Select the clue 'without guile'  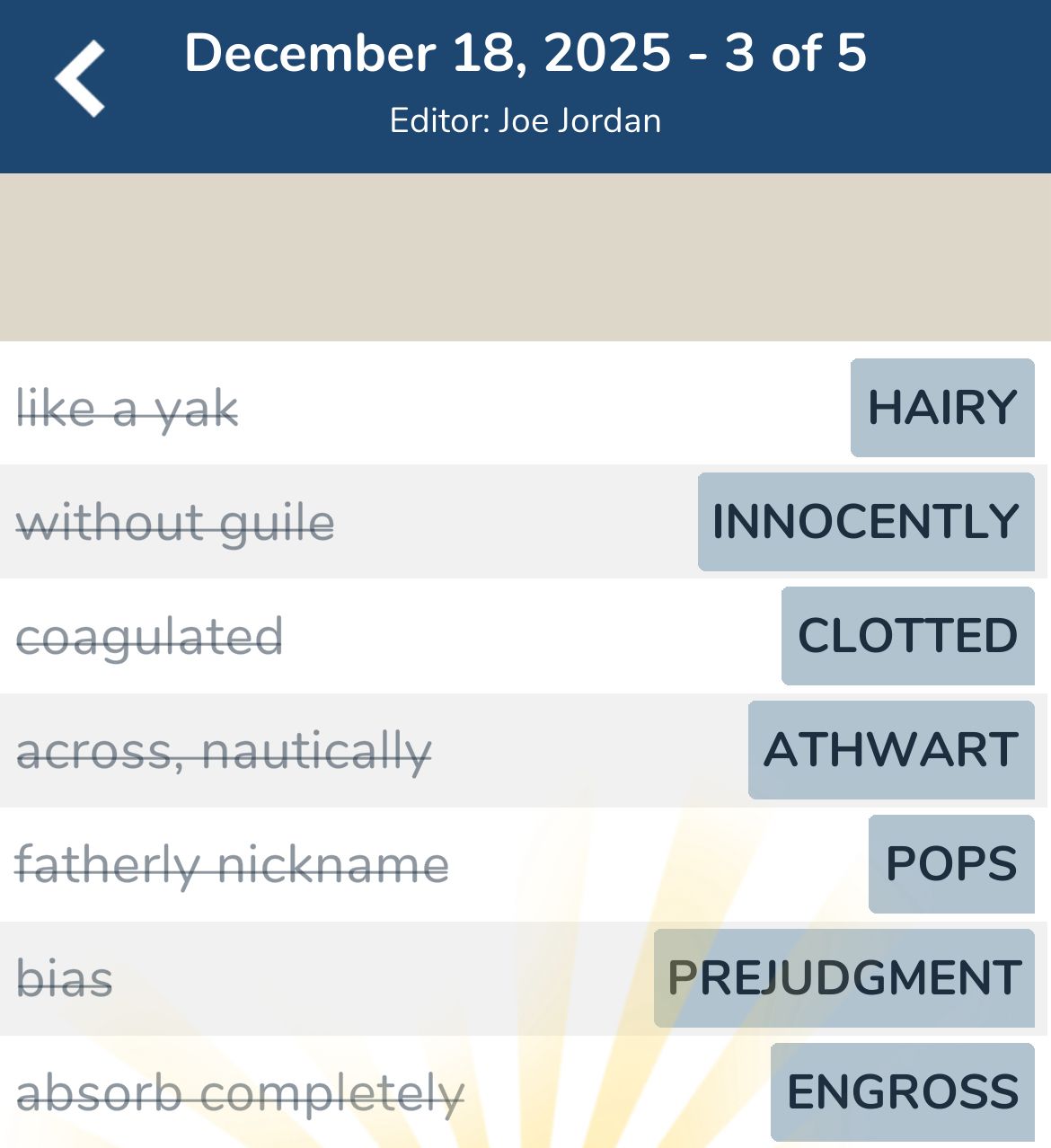point(176,522)
